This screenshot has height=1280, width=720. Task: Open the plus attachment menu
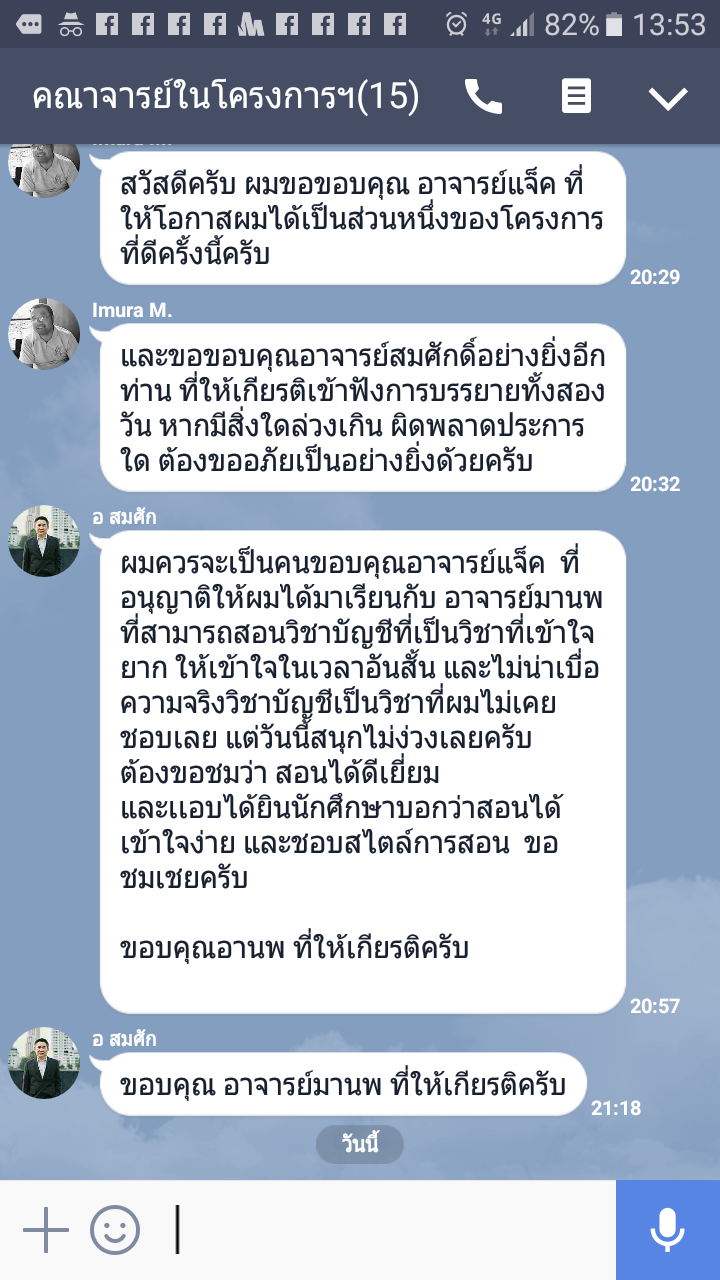[x=45, y=1230]
